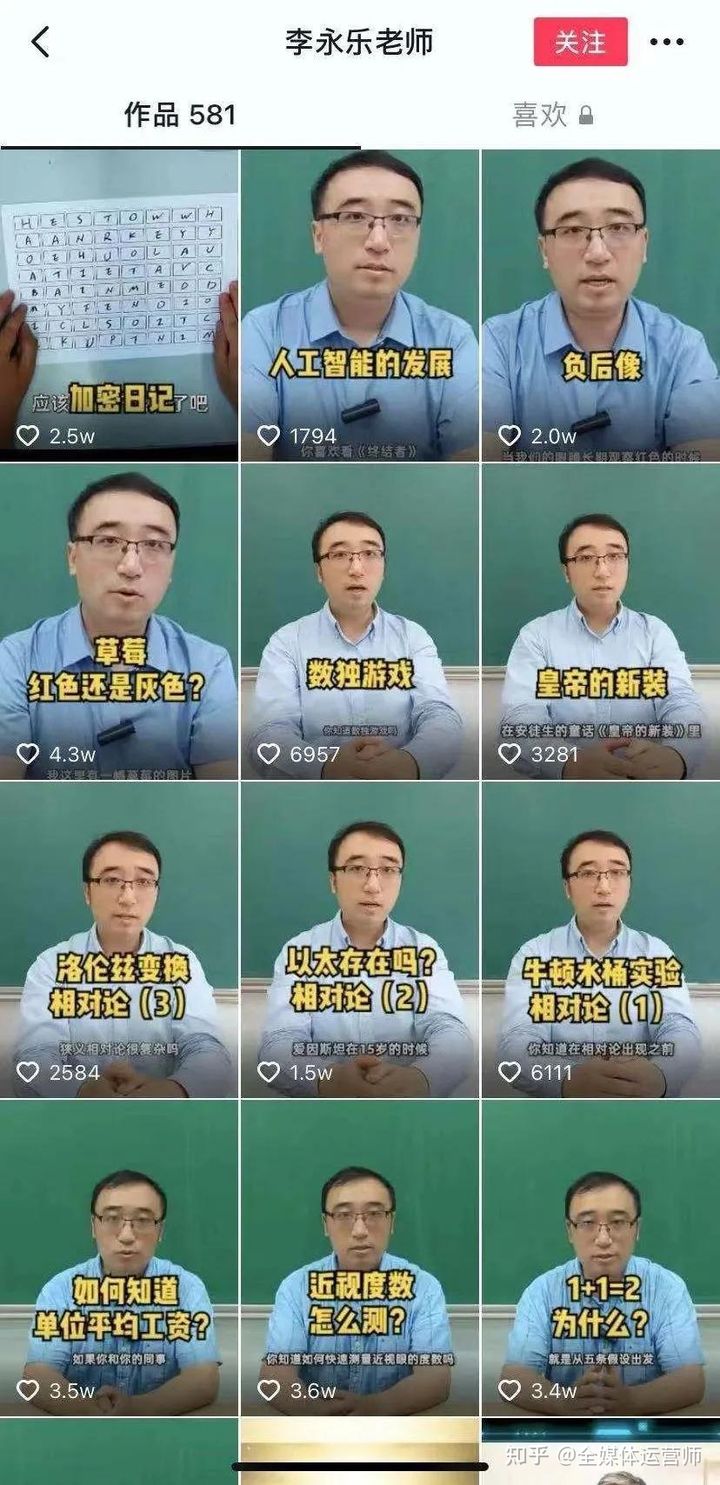Tap the red 关注 follow button

pyautogui.click(x=582, y=44)
